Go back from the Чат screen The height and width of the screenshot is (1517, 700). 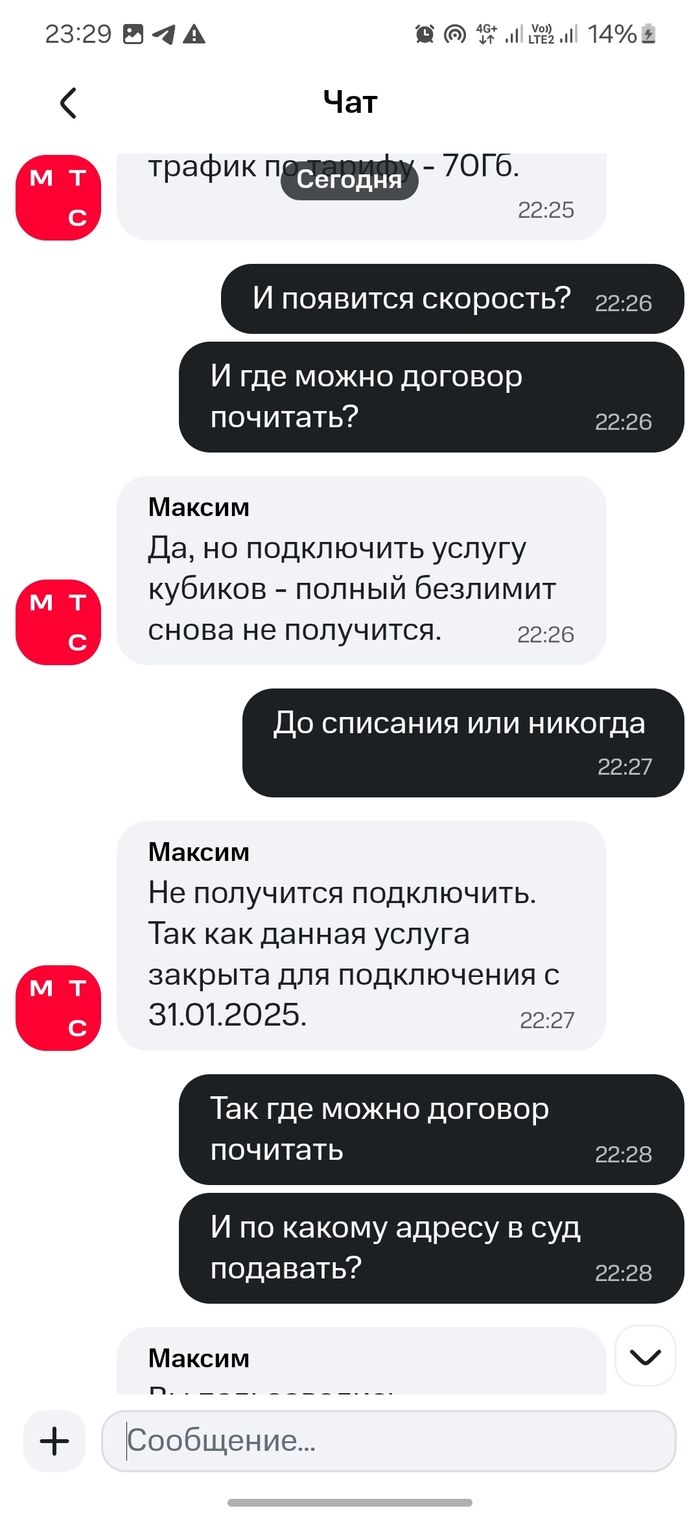[68, 103]
